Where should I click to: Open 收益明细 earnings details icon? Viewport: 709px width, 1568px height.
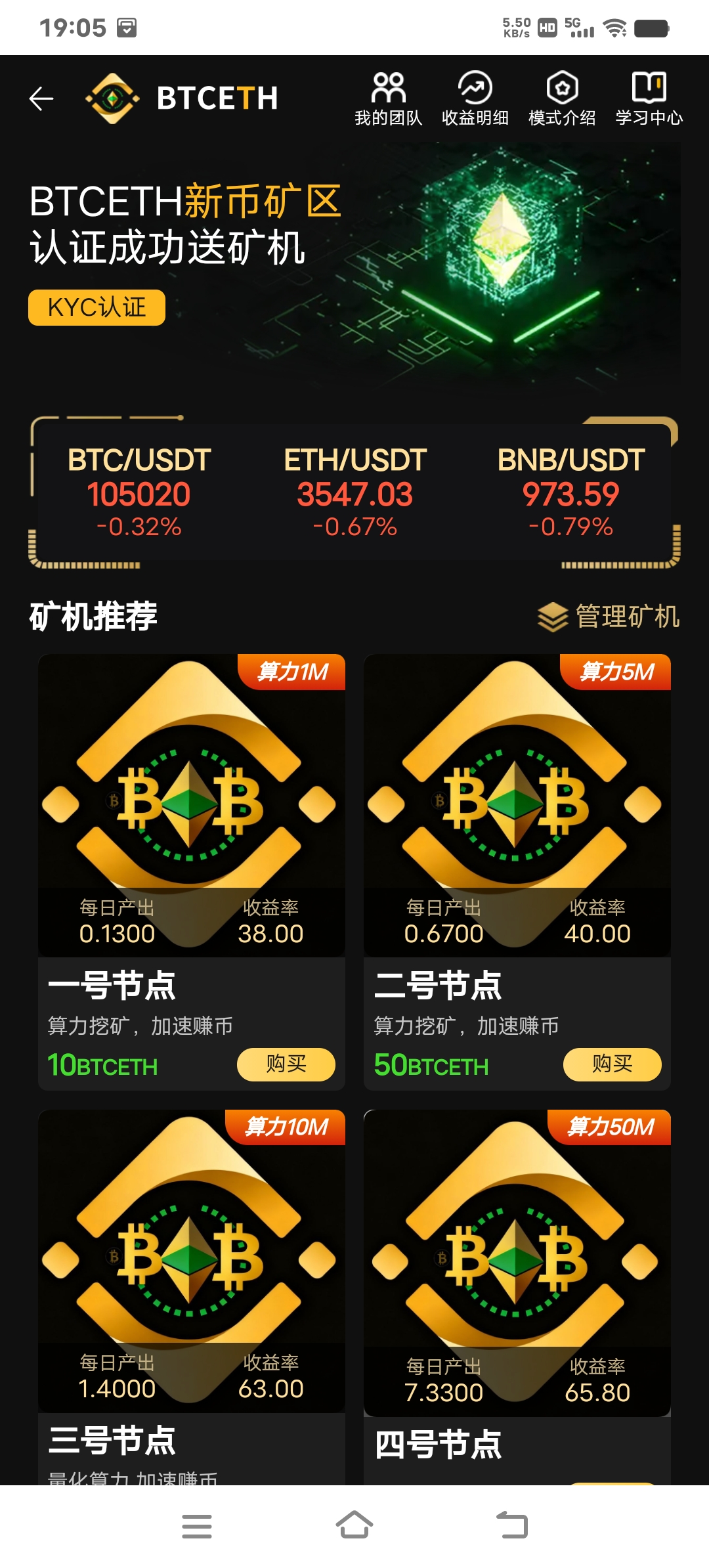pyautogui.click(x=474, y=97)
